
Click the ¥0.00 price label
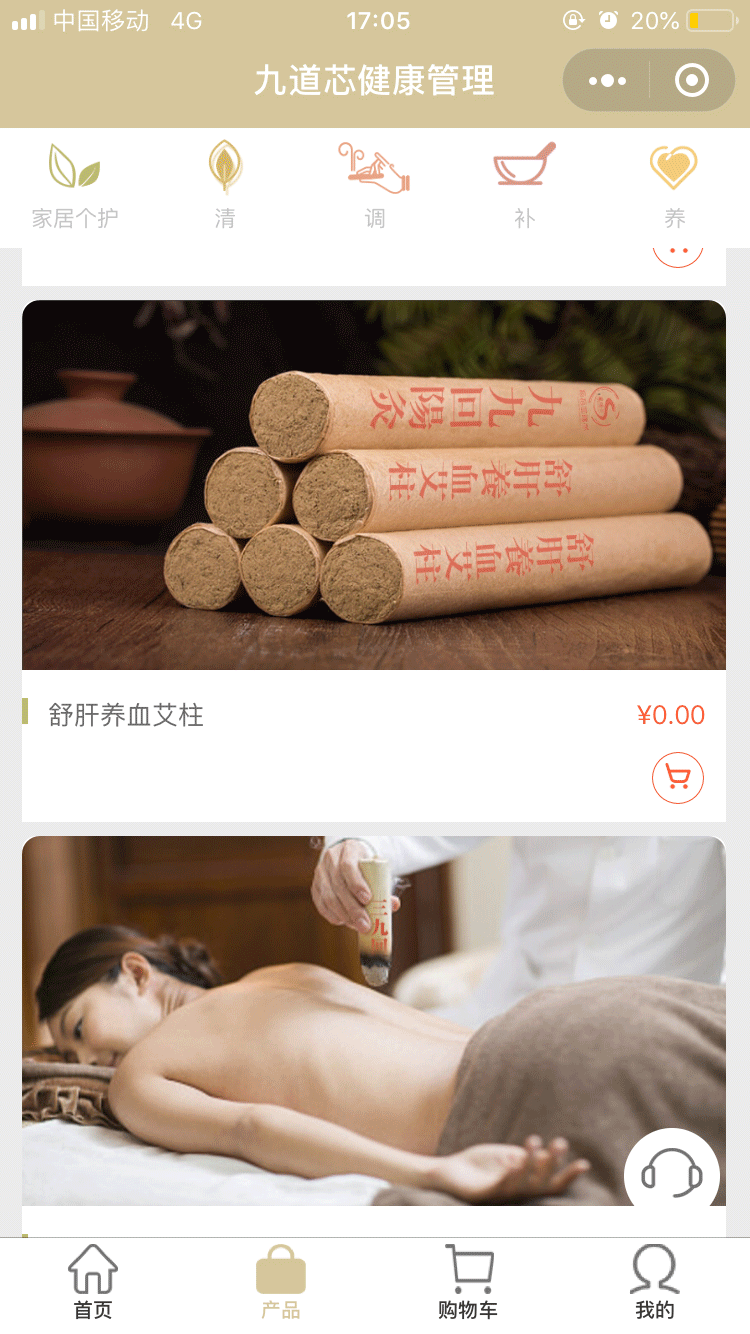click(x=670, y=715)
